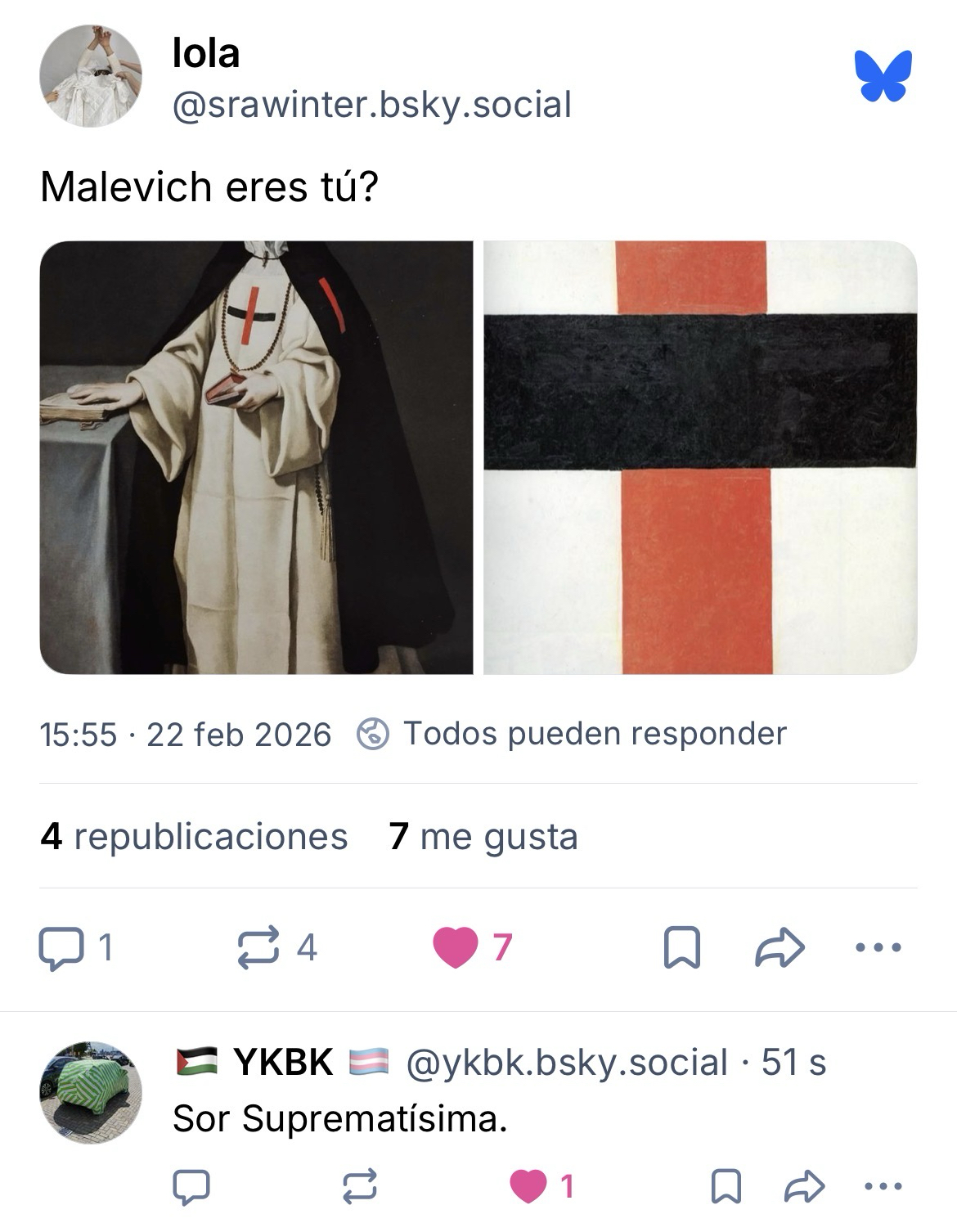Viewport: 957px width, 1232px height.
Task: Open more options for lola's post
Action: pos(878,947)
